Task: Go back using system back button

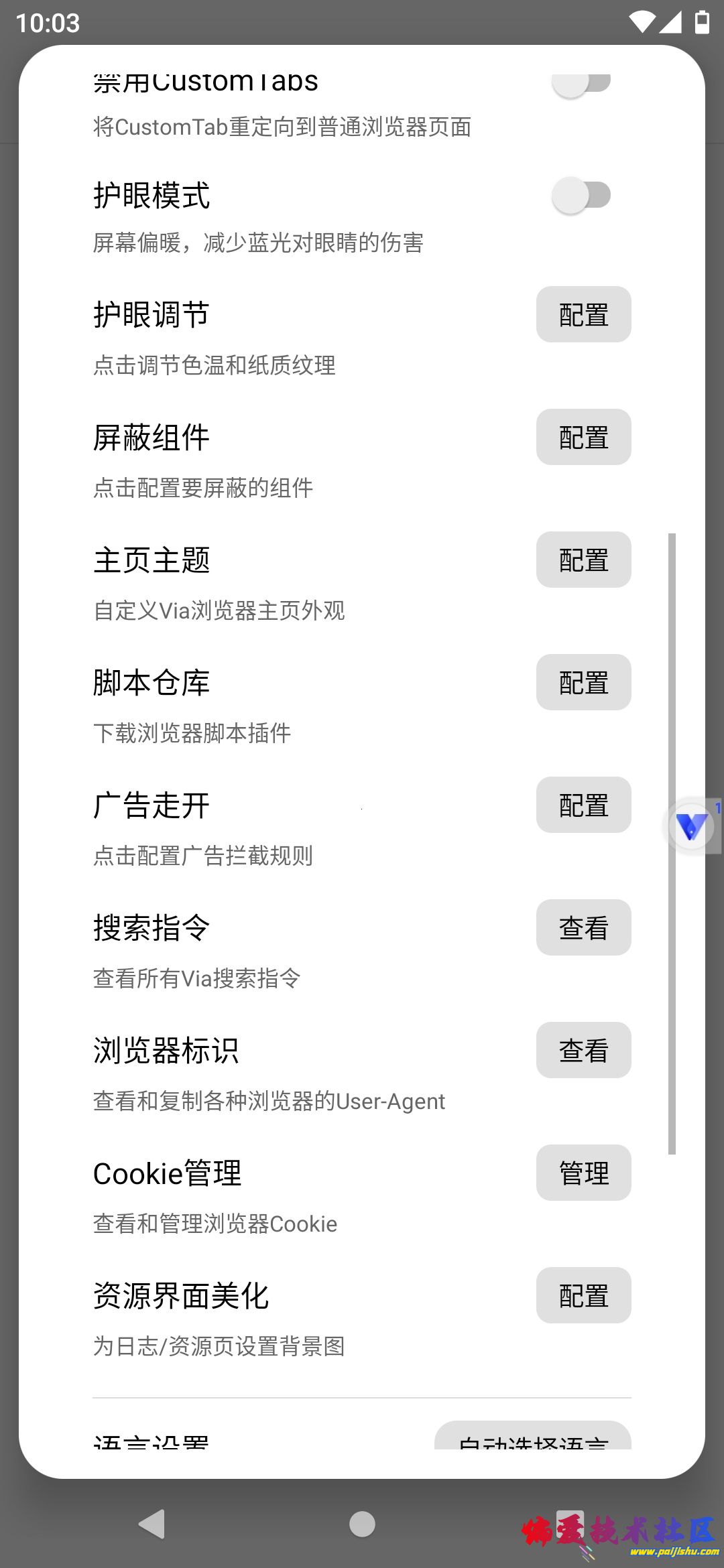Action: point(153,1524)
